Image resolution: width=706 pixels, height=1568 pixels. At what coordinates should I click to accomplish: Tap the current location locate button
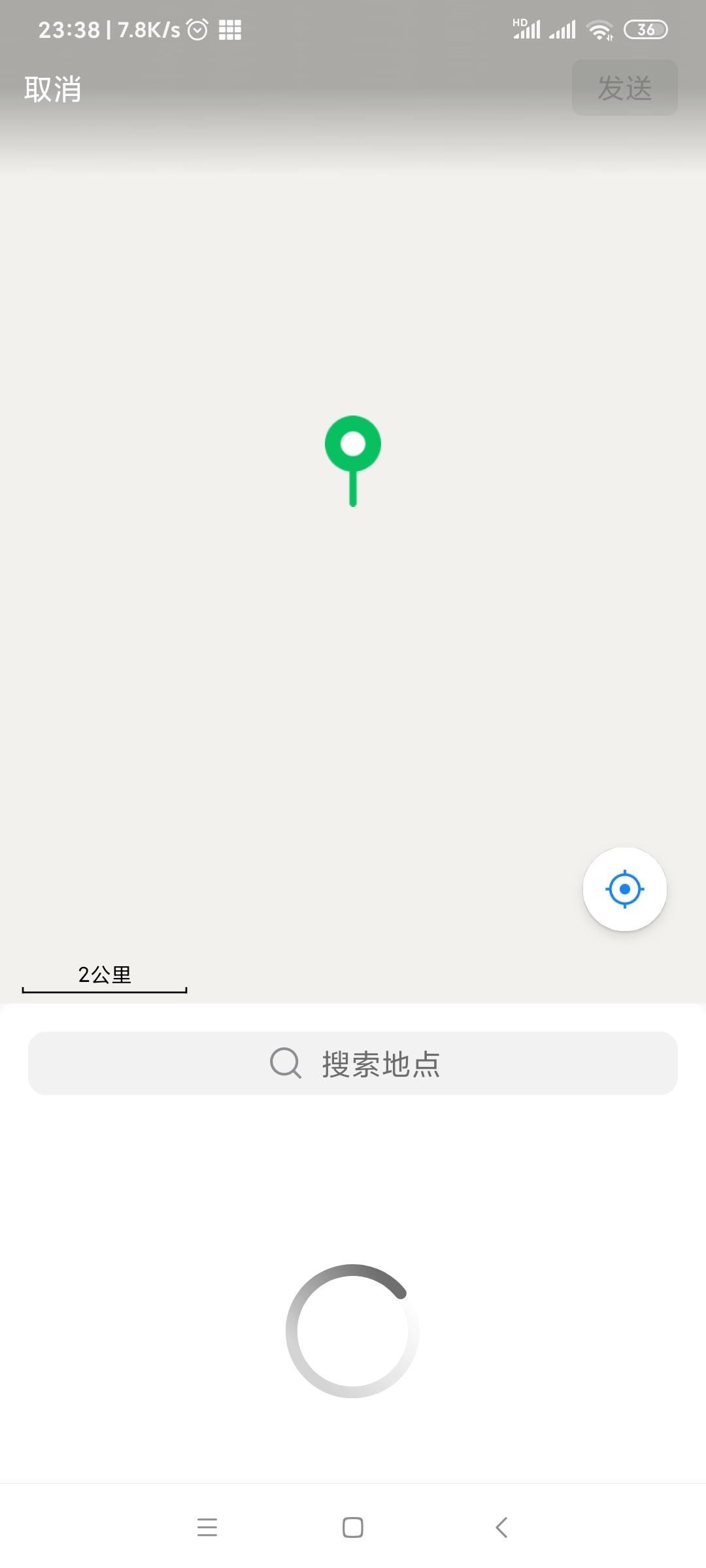[624, 889]
